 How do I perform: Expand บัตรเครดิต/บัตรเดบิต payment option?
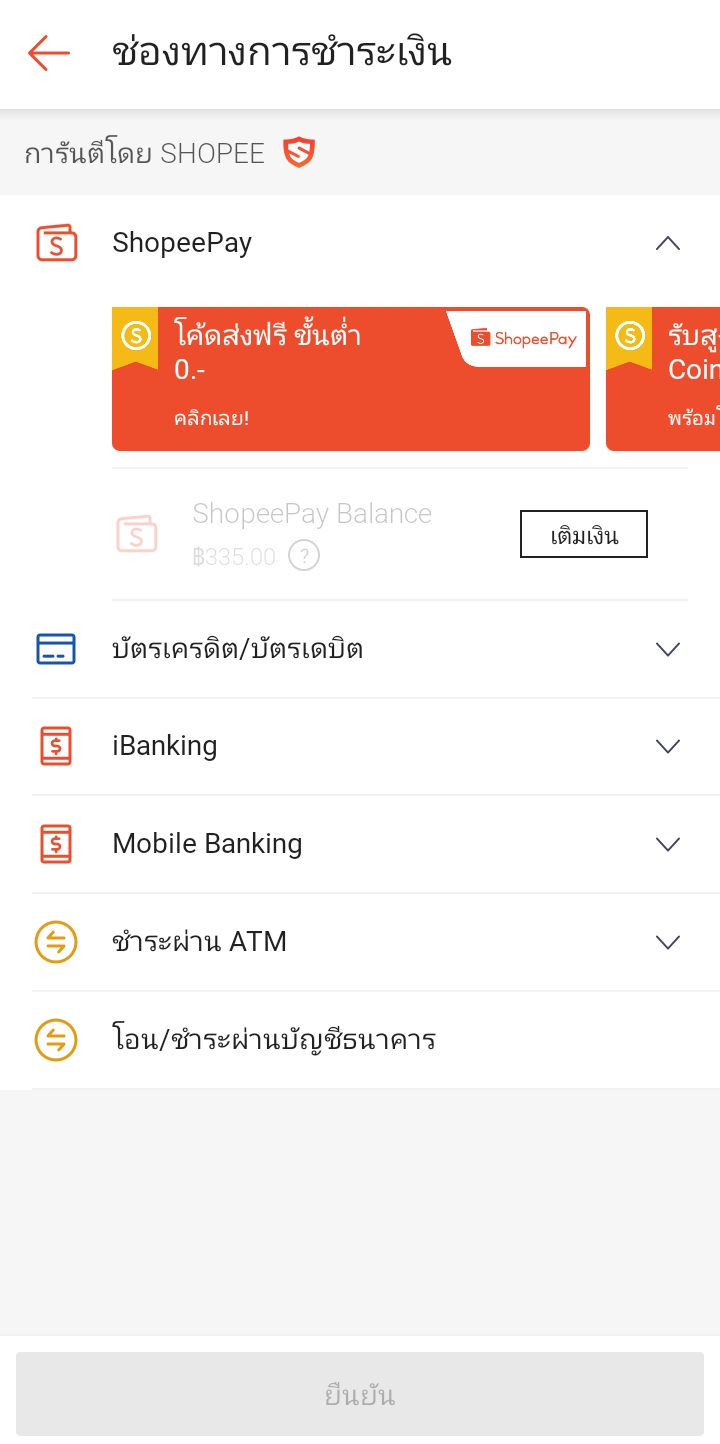[x=360, y=649]
